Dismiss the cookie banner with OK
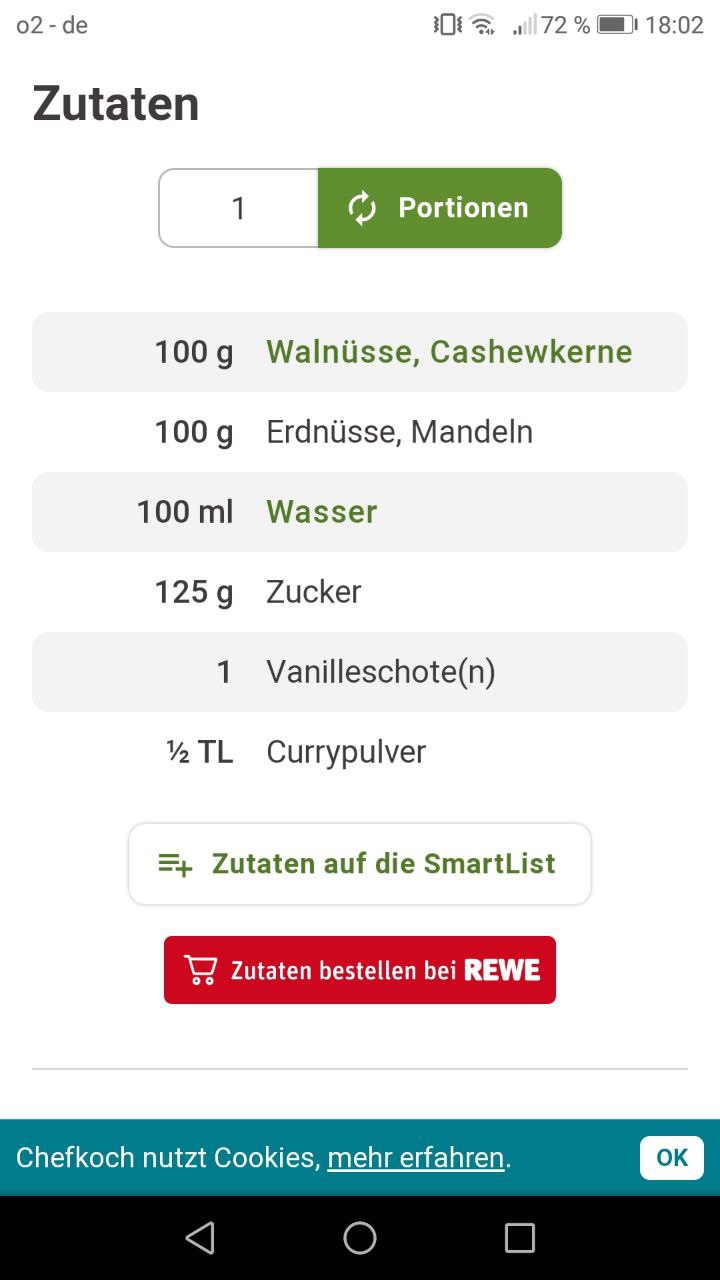Viewport: 720px width, 1280px height. point(671,1158)
